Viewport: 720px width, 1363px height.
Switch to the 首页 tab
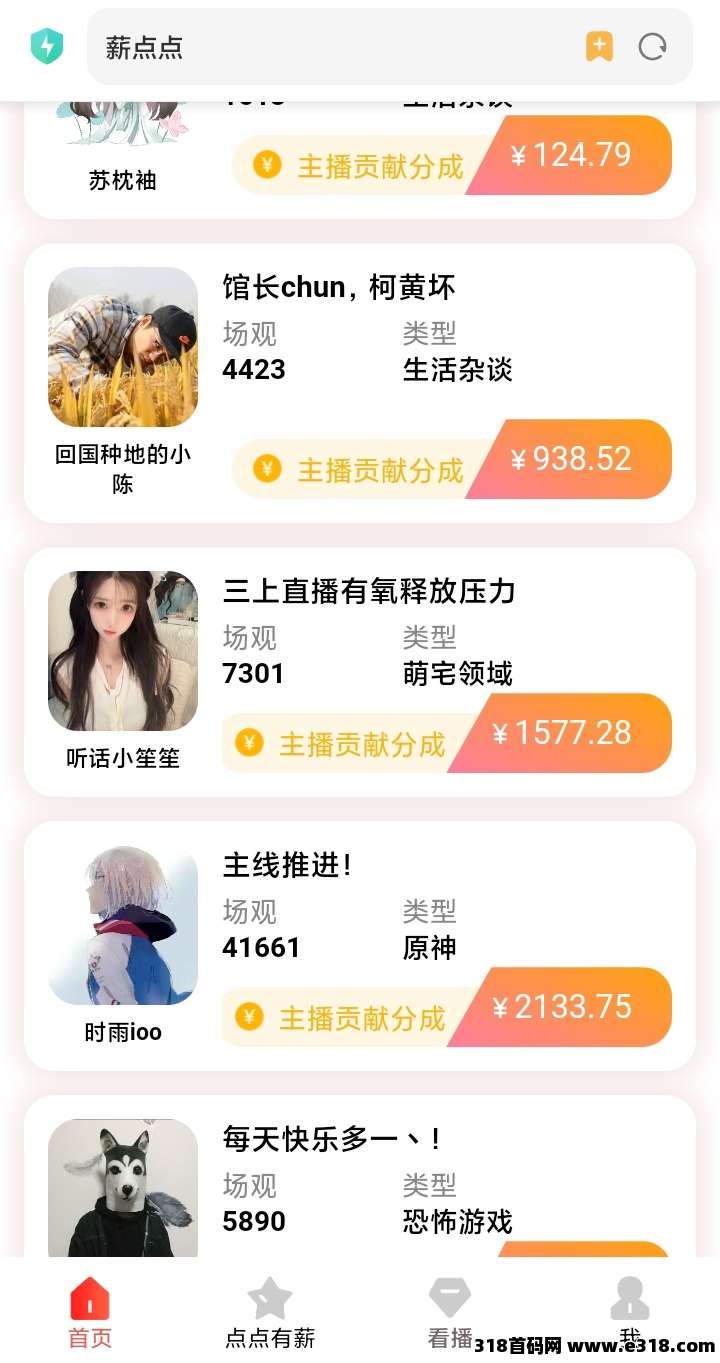[90, 1312]
